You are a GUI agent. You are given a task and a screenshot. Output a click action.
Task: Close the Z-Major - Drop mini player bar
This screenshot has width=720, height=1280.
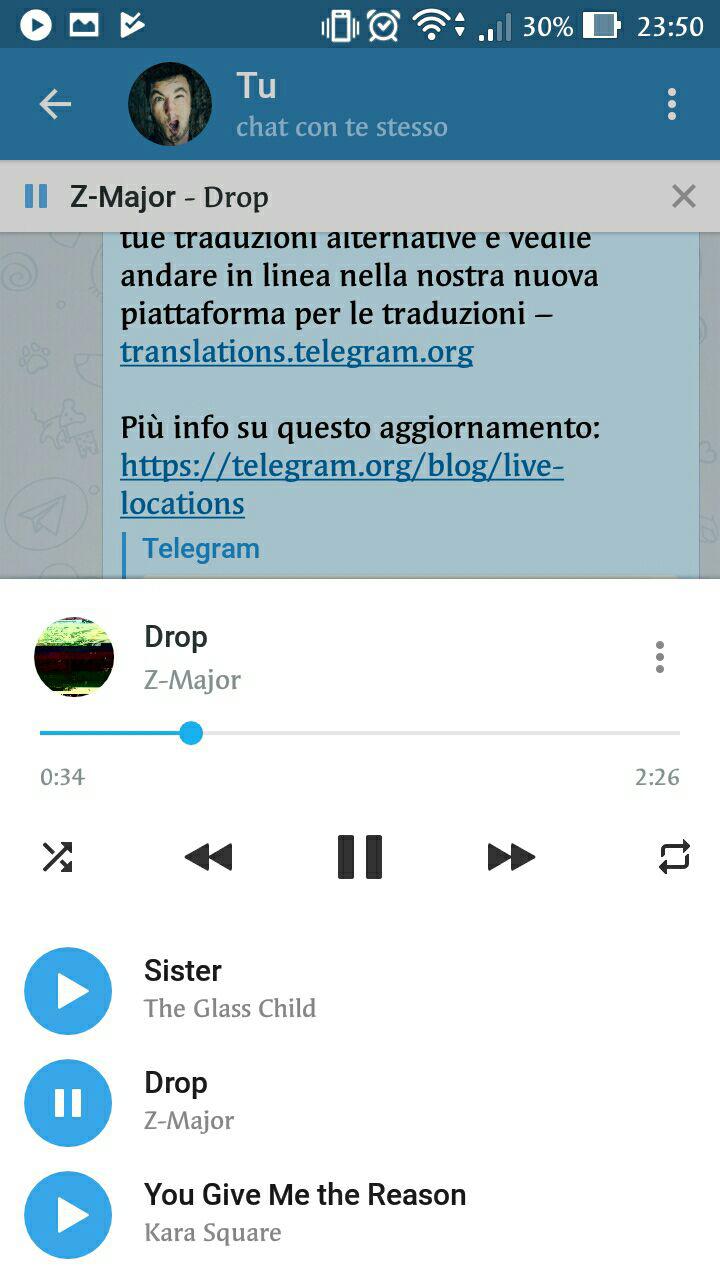[683, 196]
